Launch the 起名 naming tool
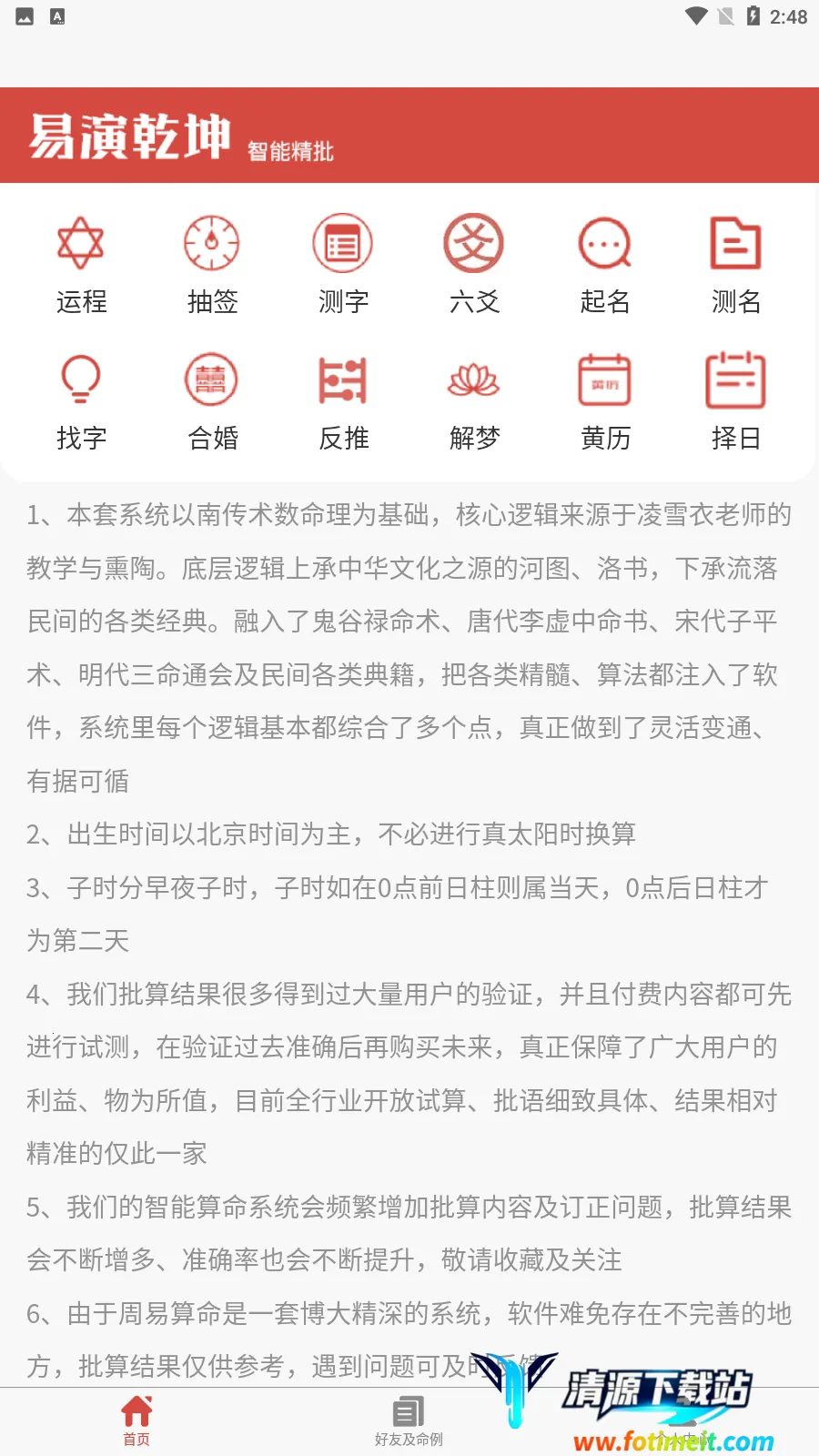The image size is (819, 1456). click(x=605, y=264)
